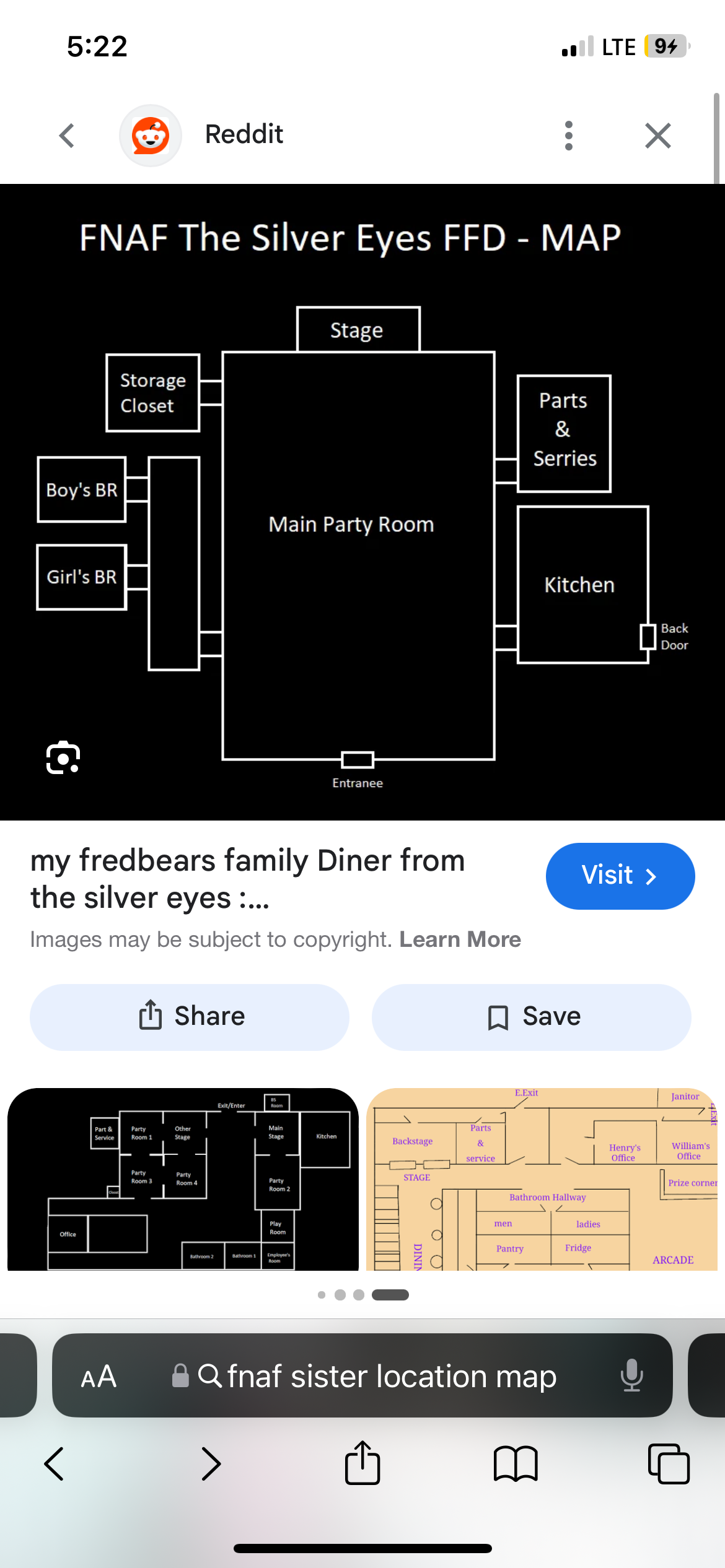The height and width of the screenshot is (1568, 725).
Task: Open Safari bookmarks
Action: coord(516,1464)
